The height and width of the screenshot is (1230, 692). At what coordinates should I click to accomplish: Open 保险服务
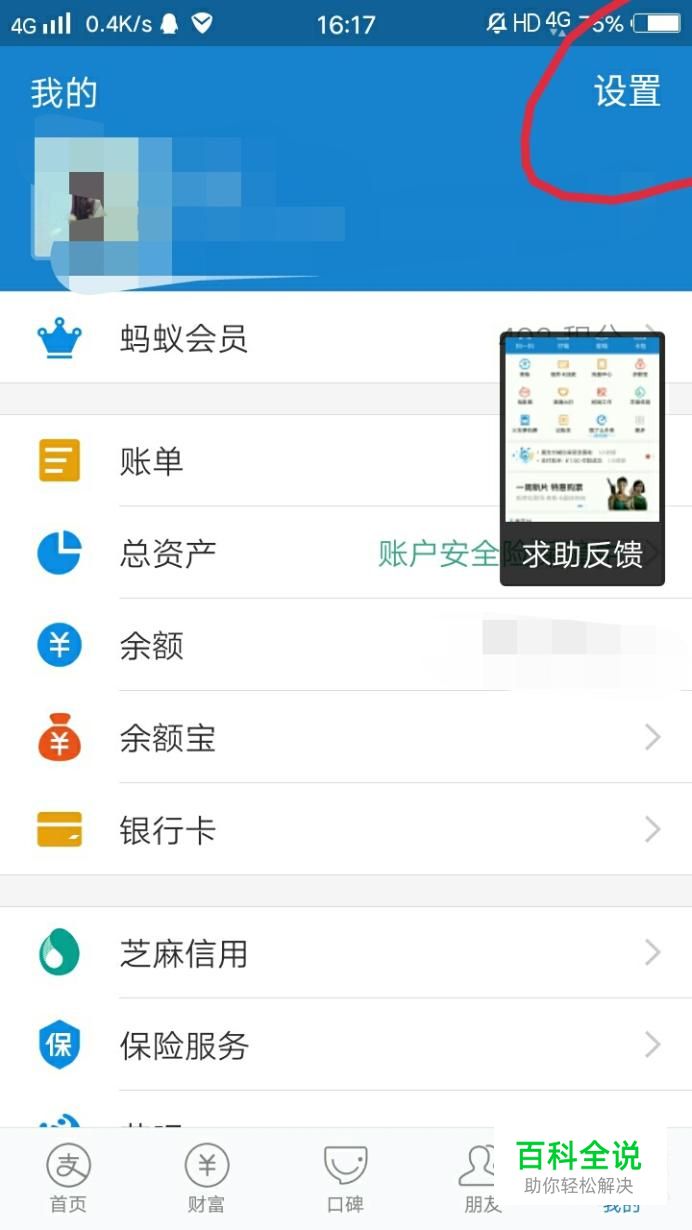click(346, 1045)
